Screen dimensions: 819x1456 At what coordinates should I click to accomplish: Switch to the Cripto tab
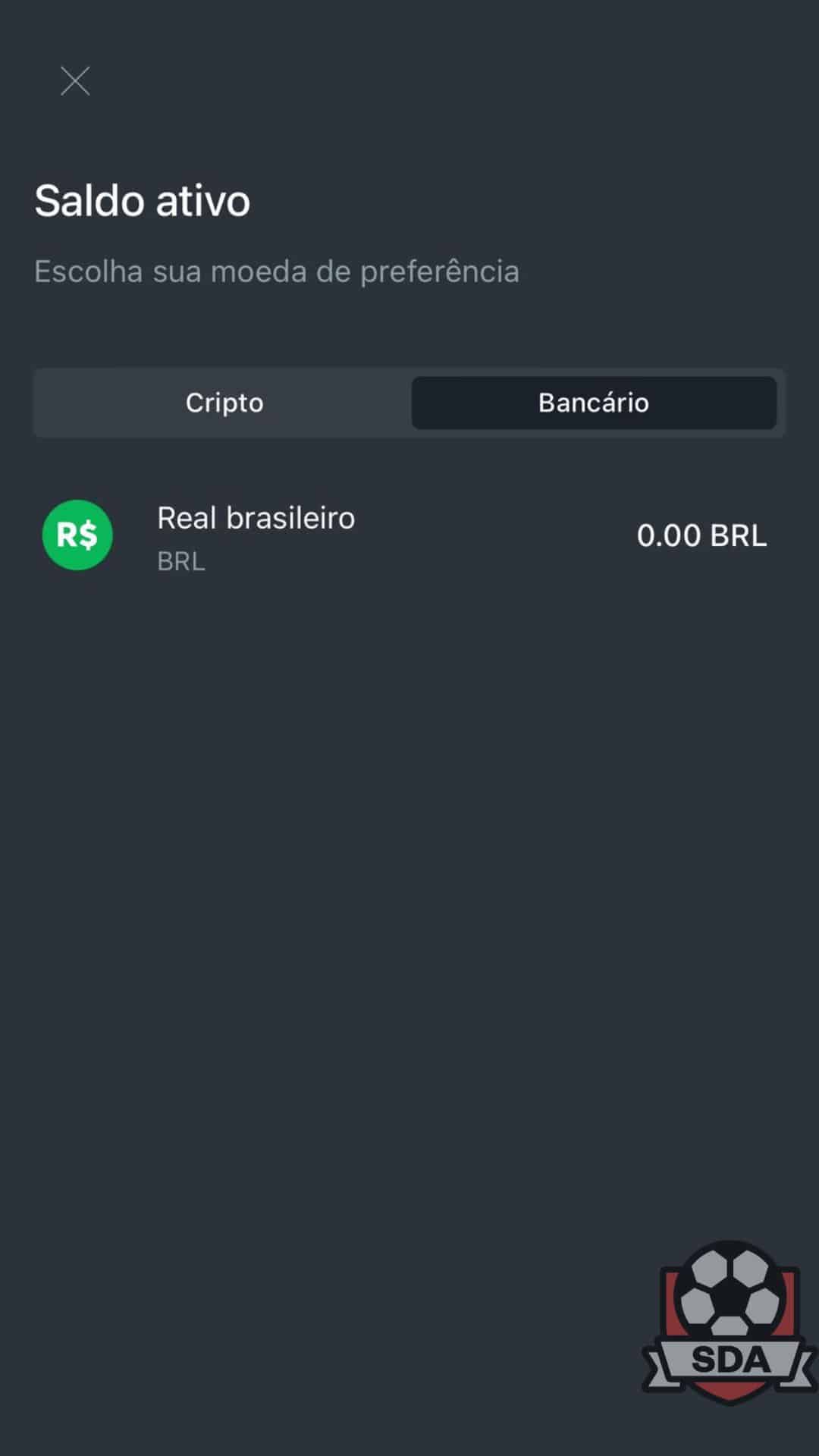coord(224,403)
